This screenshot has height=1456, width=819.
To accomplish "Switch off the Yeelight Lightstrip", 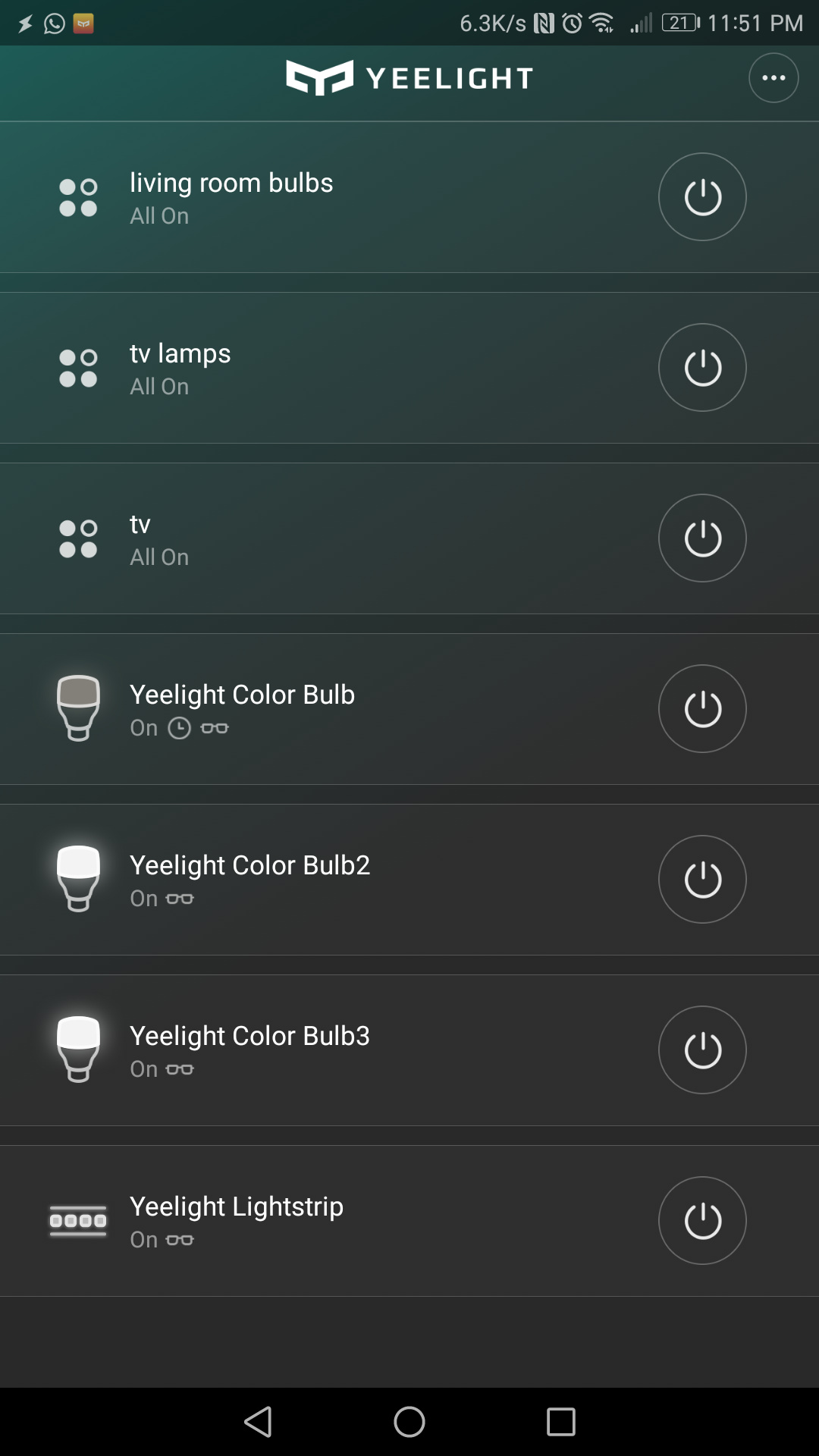I will point(702,1221).
